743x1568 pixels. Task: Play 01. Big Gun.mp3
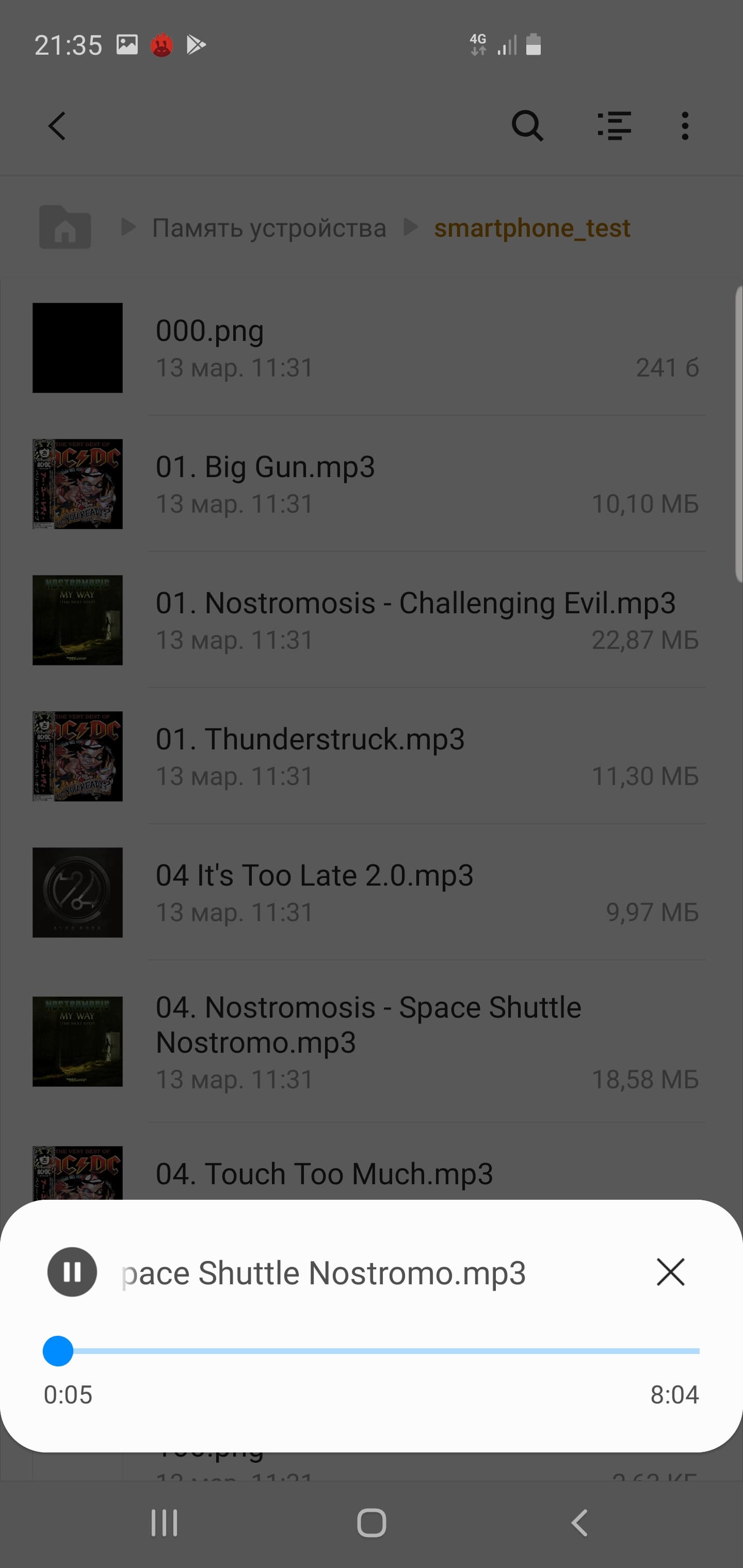tap(365, 484)
